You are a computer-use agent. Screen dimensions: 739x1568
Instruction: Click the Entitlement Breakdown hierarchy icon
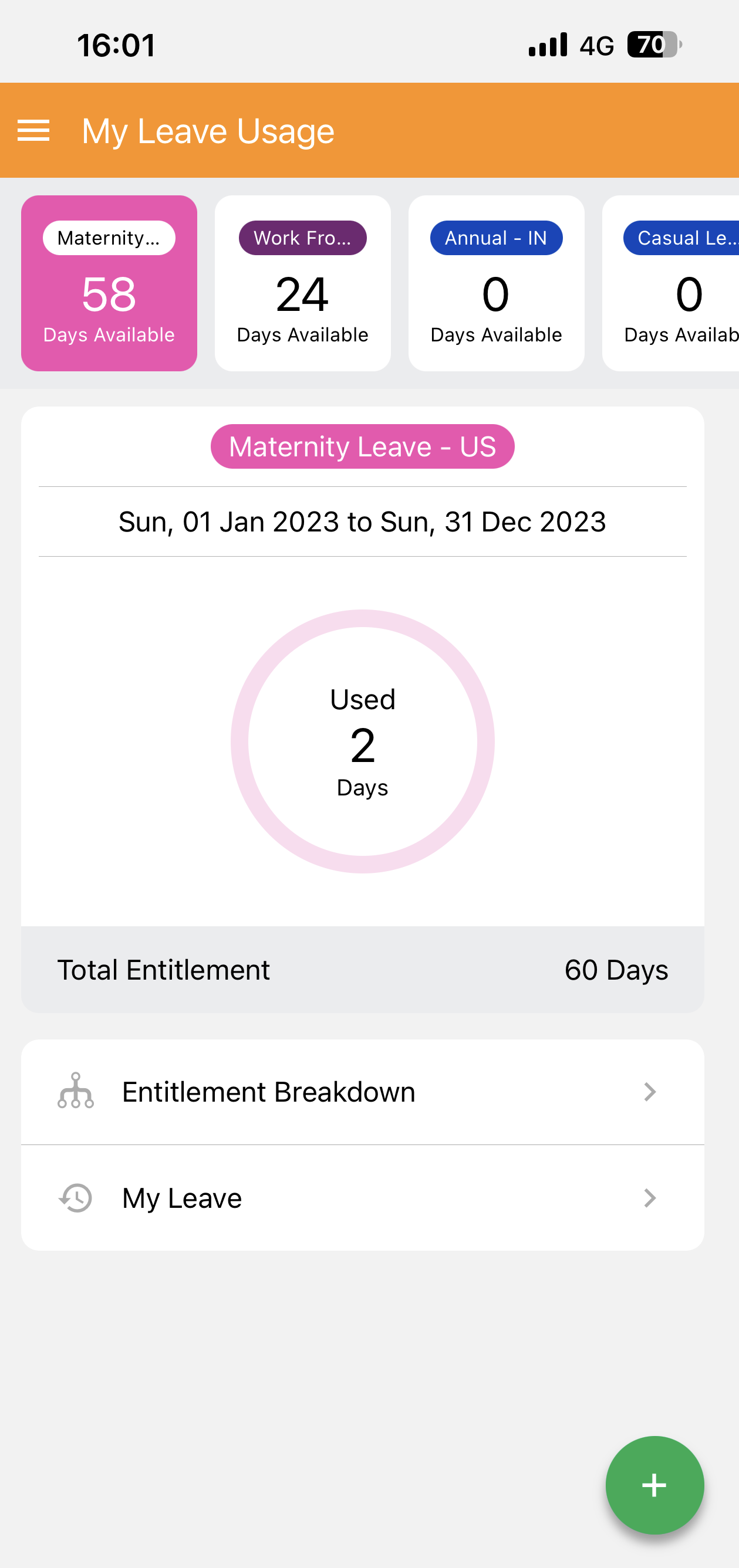tap(76, 1091)
